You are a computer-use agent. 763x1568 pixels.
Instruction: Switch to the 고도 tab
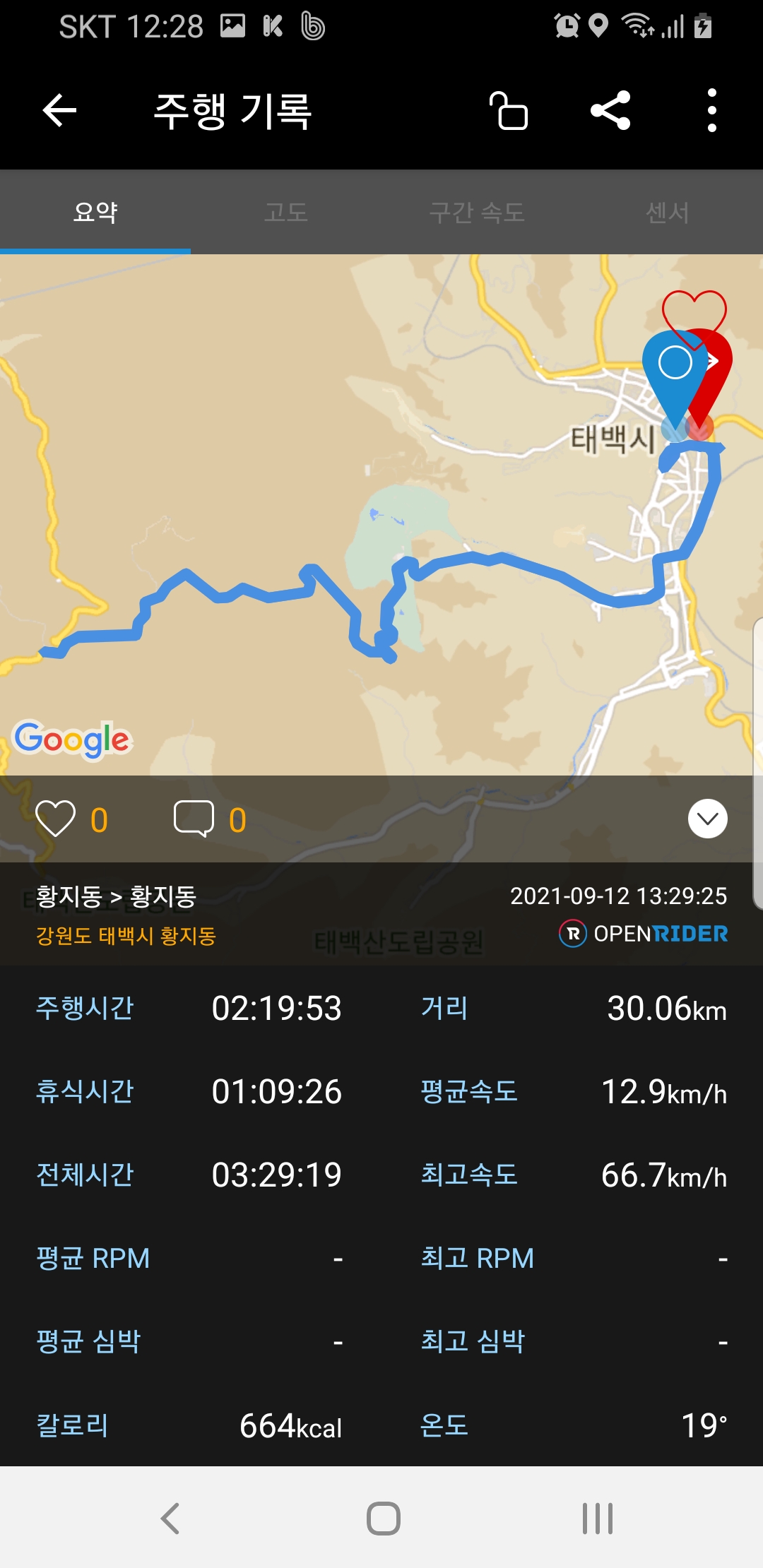point(286,212)
